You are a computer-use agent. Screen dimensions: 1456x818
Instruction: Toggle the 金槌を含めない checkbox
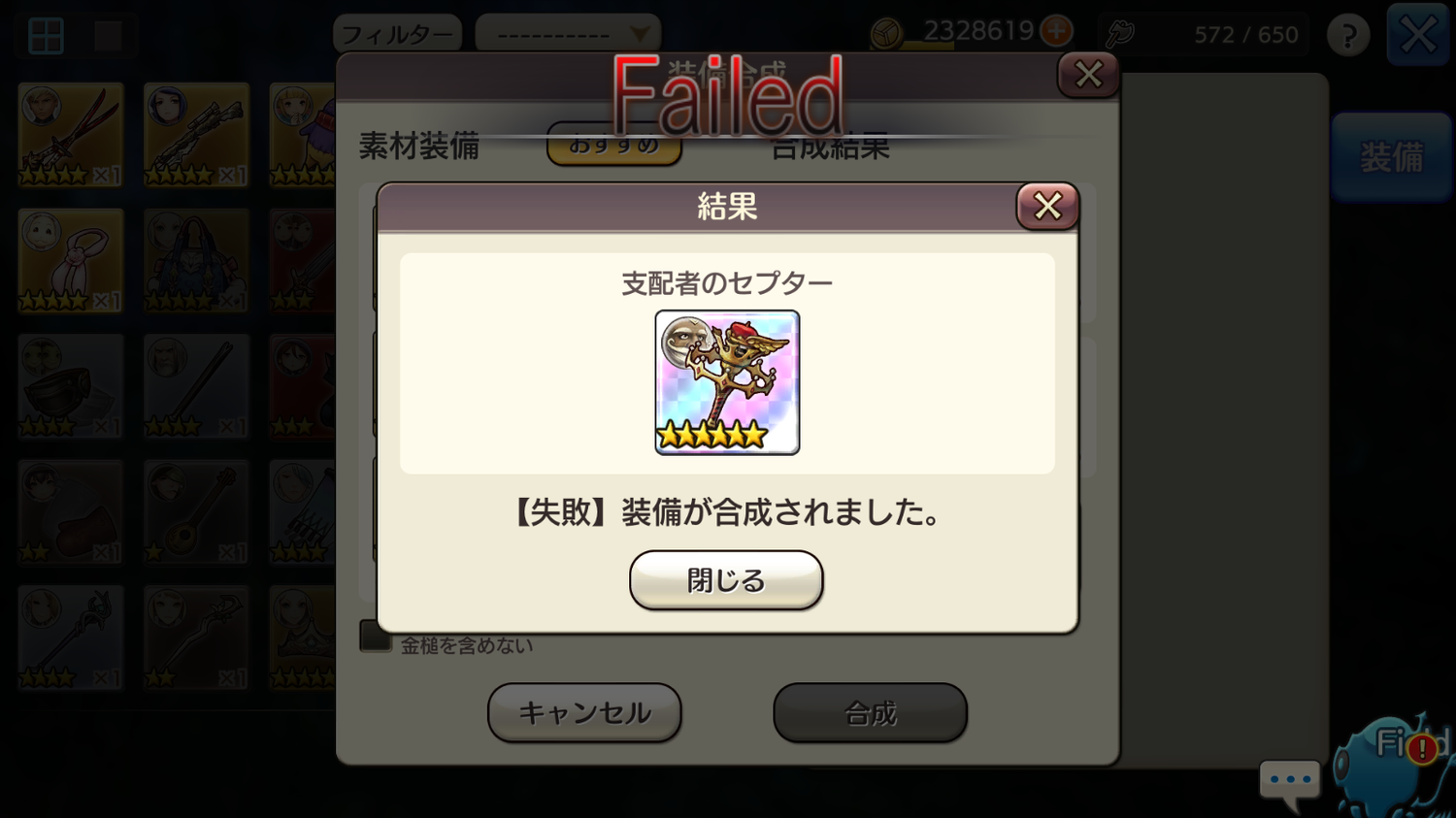375,638
